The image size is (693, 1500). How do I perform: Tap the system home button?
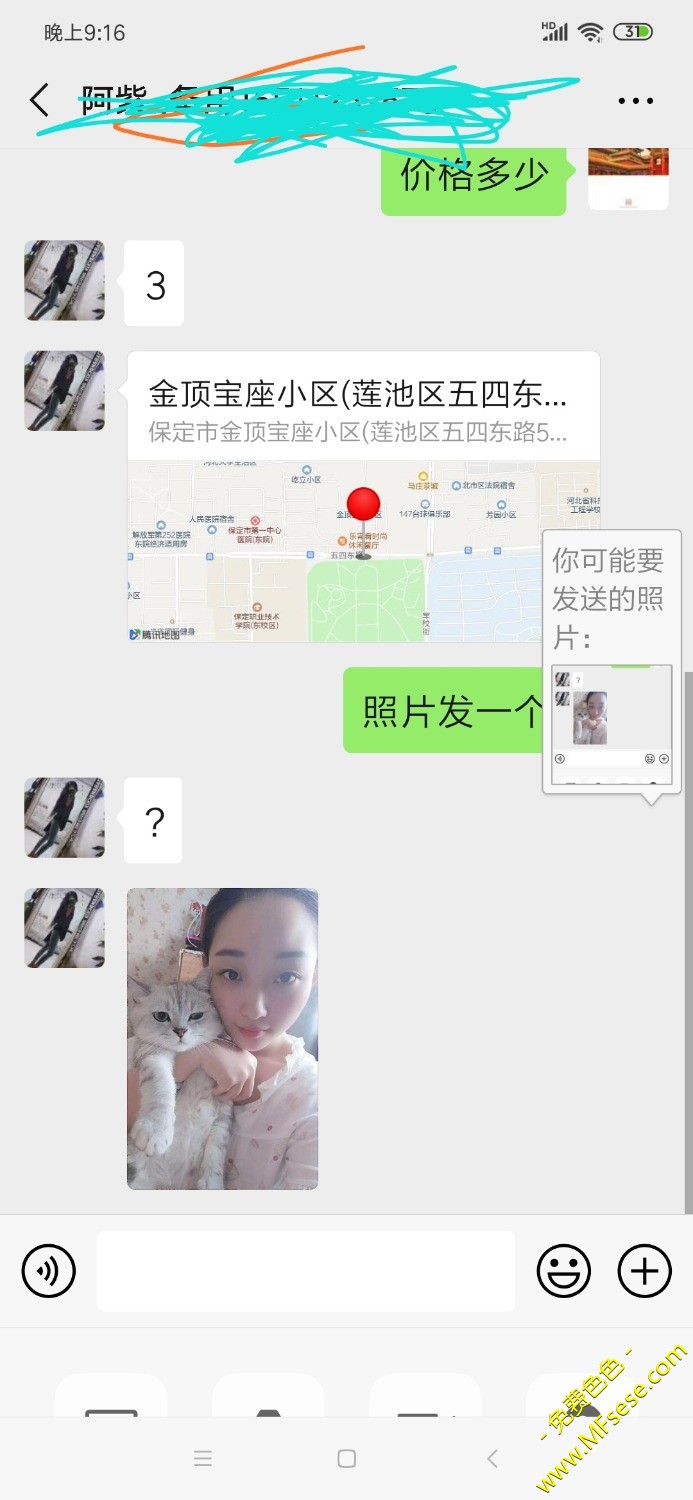coord(347,1459)
